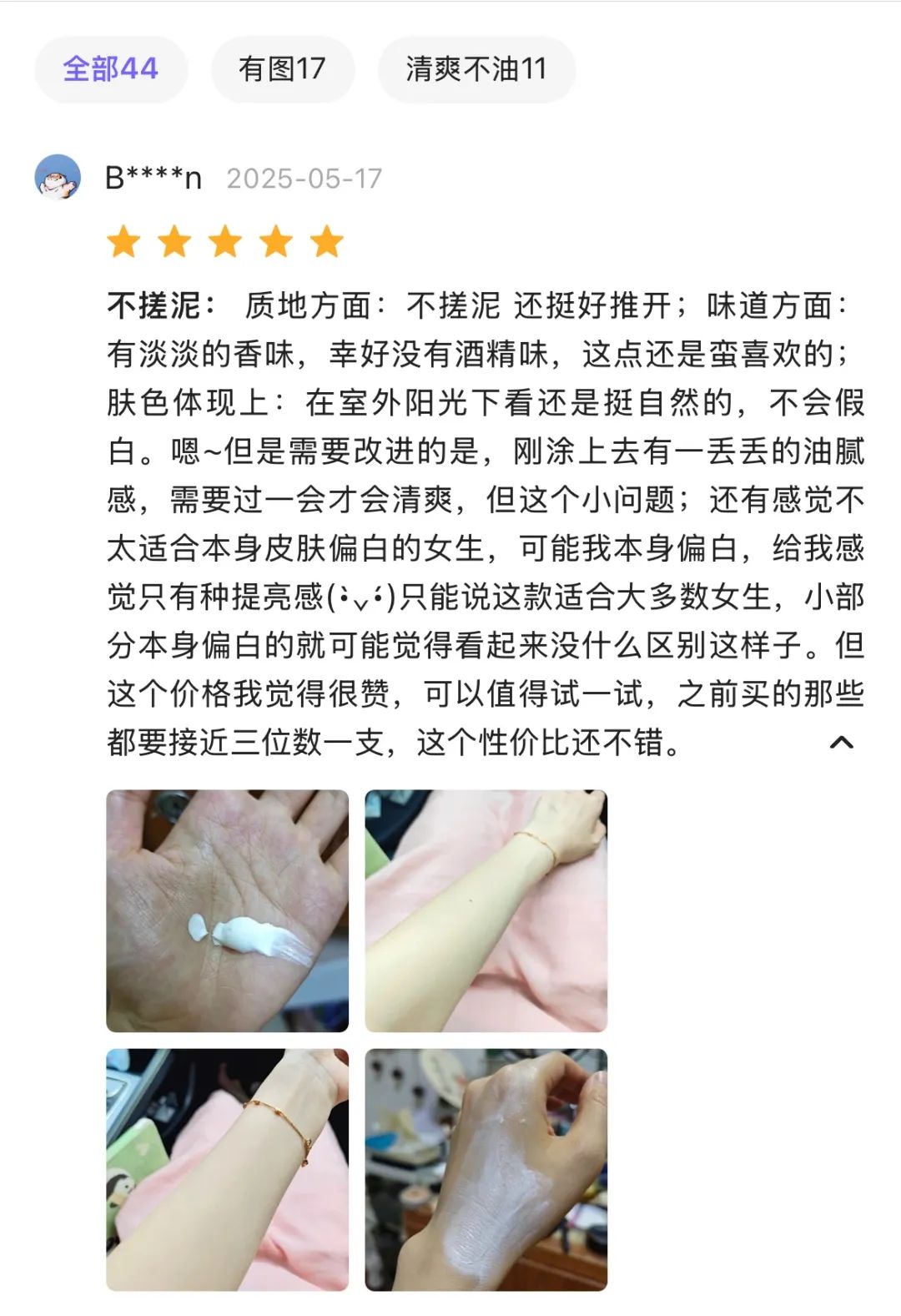Filter reviews by 有图17
901x1316 pixels.
282,69
